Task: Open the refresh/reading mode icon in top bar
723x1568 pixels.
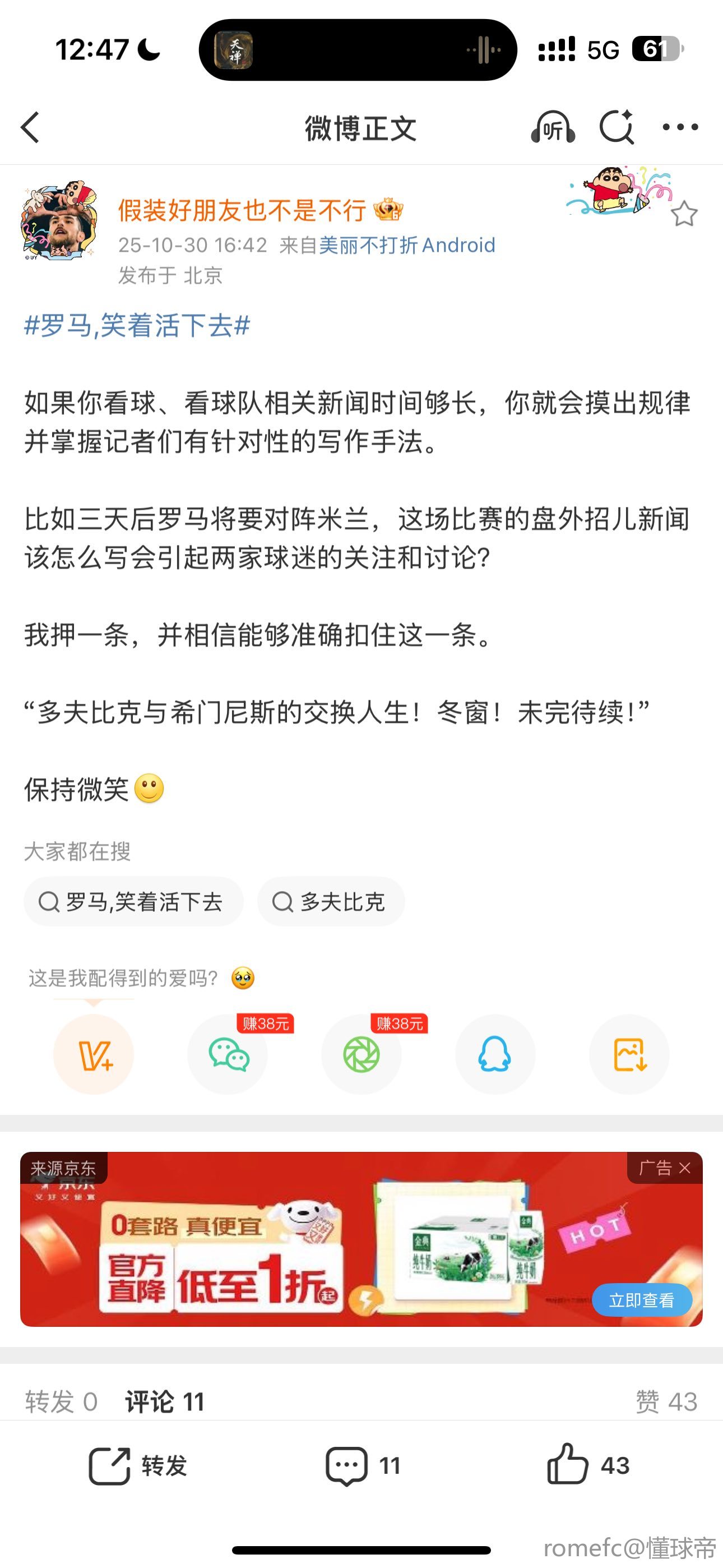Action: [617, 128]
